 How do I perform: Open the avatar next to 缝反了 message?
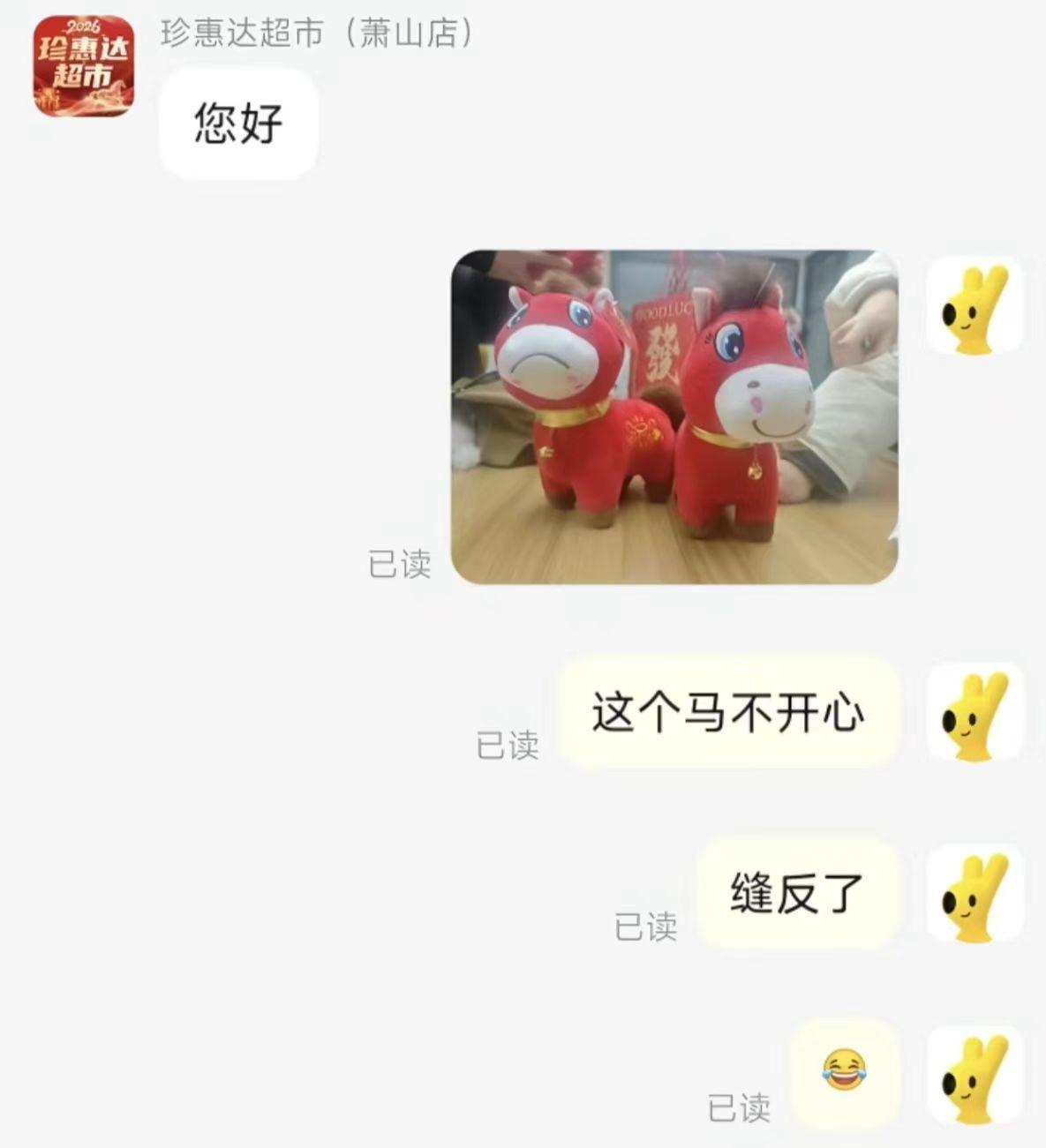pyautogui.click(x=975, y=894)
